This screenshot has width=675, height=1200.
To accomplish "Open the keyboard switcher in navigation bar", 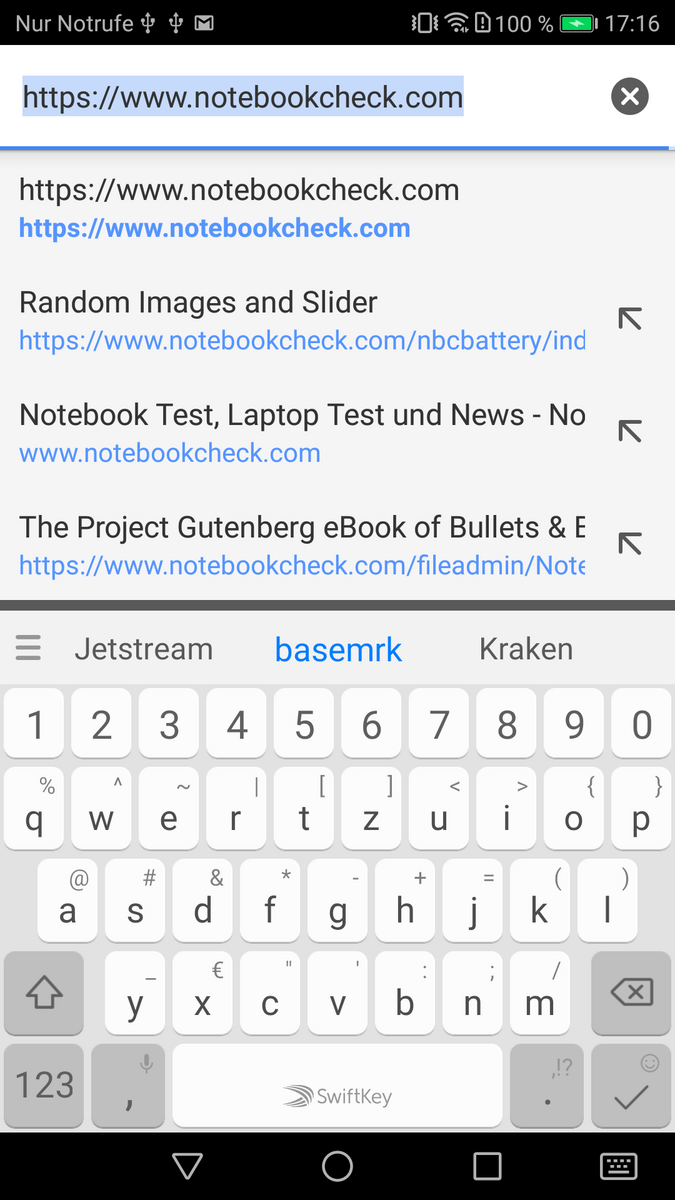I will (618, 1166).
